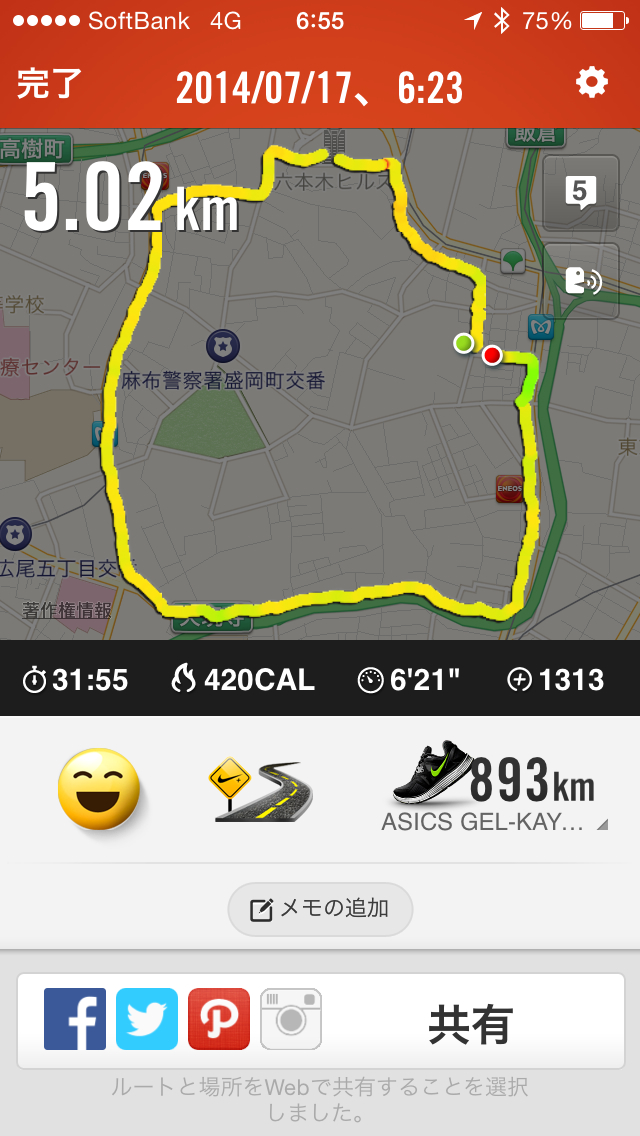Image resolution: width=640 pixels, height=1136 pixels.
Task: Change the happy face mood rating
Action: [x=99, y=789]
